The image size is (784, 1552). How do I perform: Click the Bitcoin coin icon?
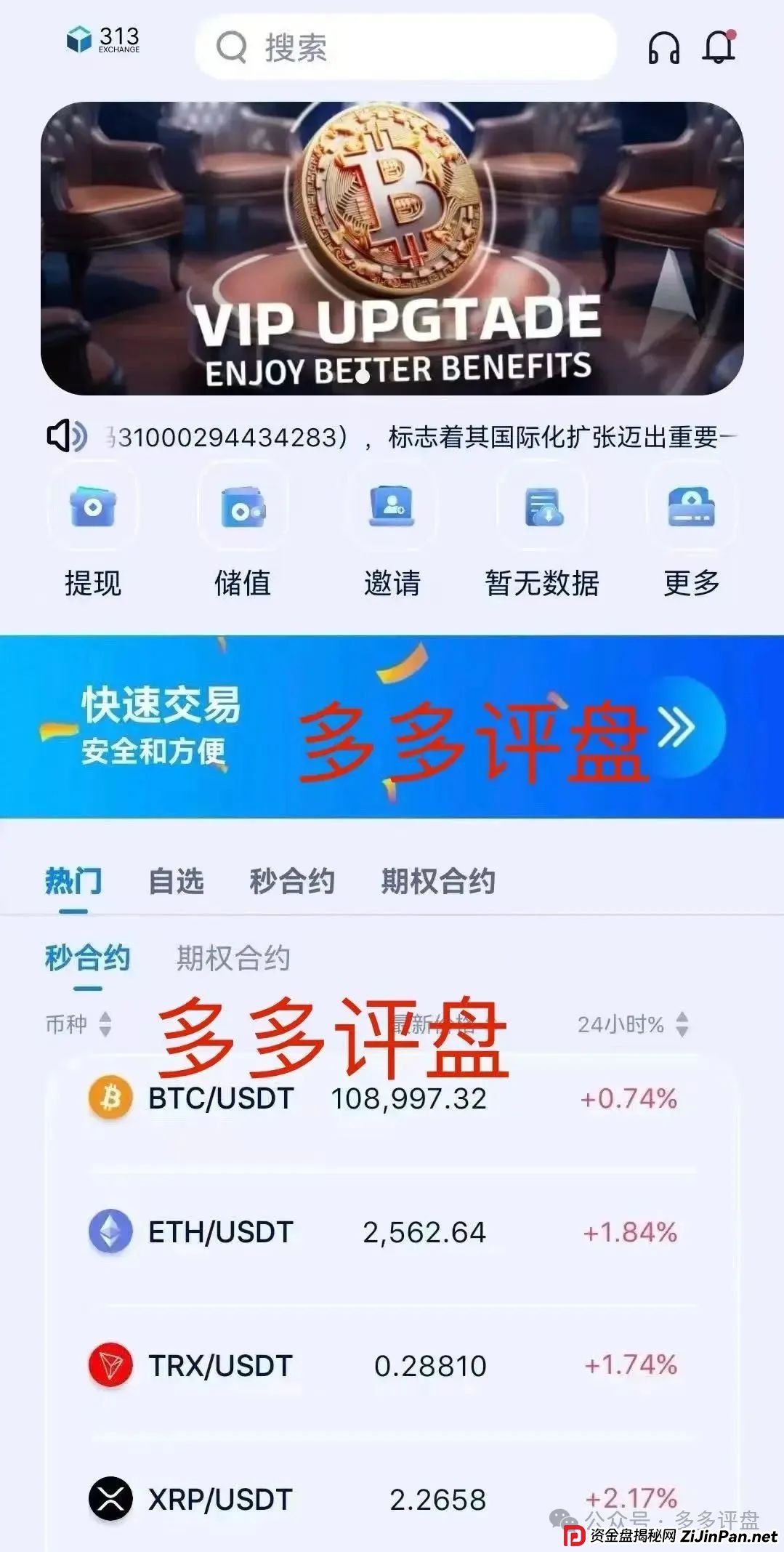(x=109, y=1098)
